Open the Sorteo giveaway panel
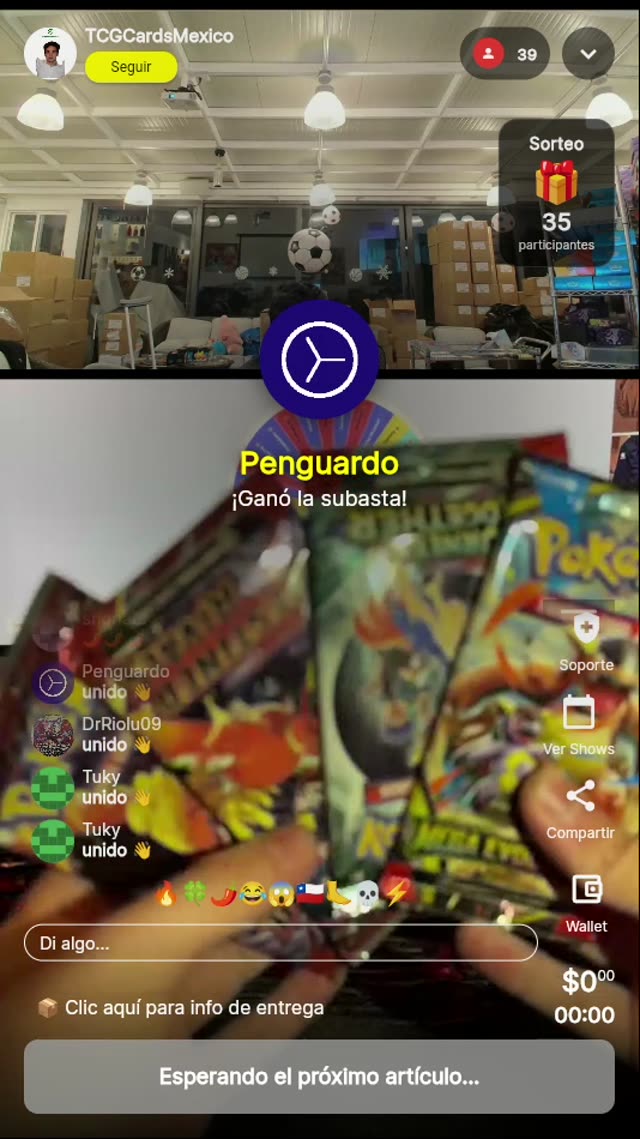Image resolution: width=640 pixels, height=1139 pixels. click(556, 194)
